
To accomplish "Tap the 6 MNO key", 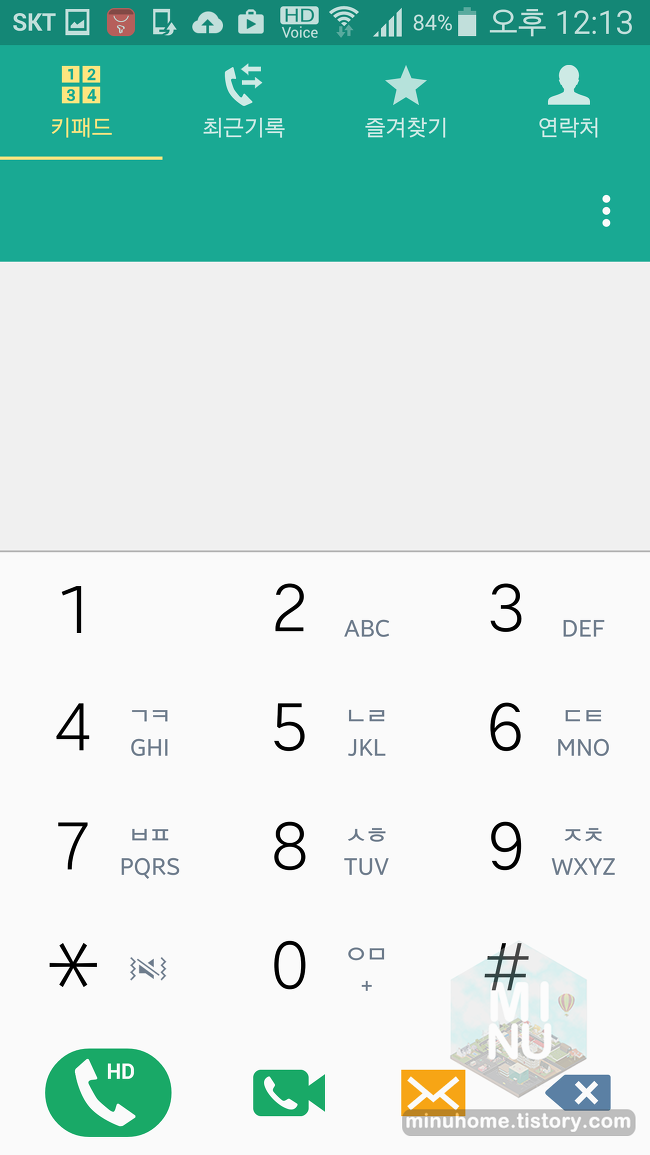I will [542, 729].
